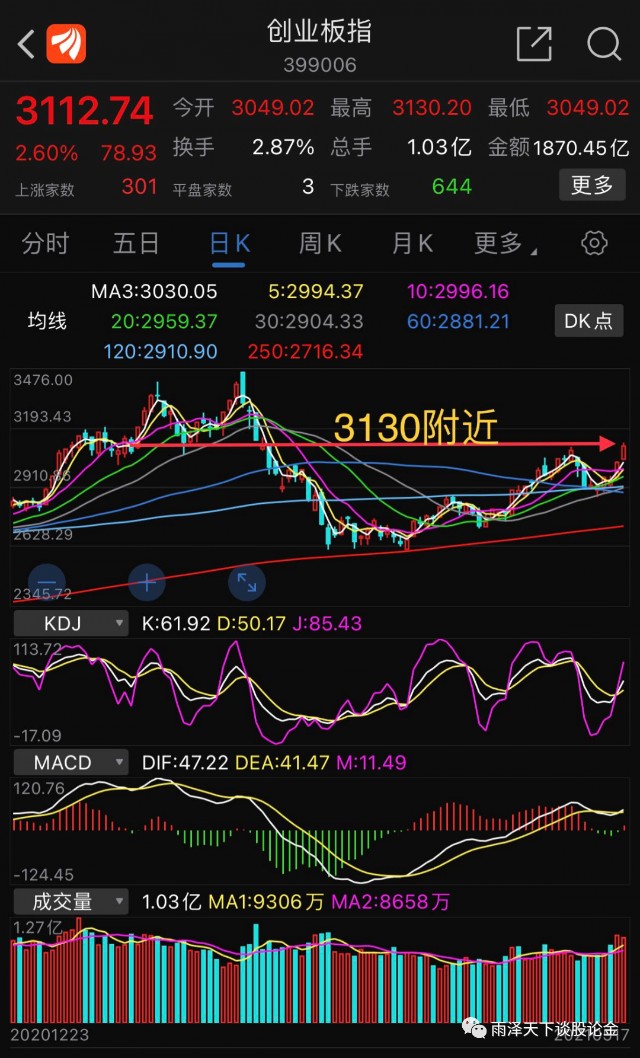
Task: Tap the 更多 button beside 下跌家数
Action: (x=591, y=185)
